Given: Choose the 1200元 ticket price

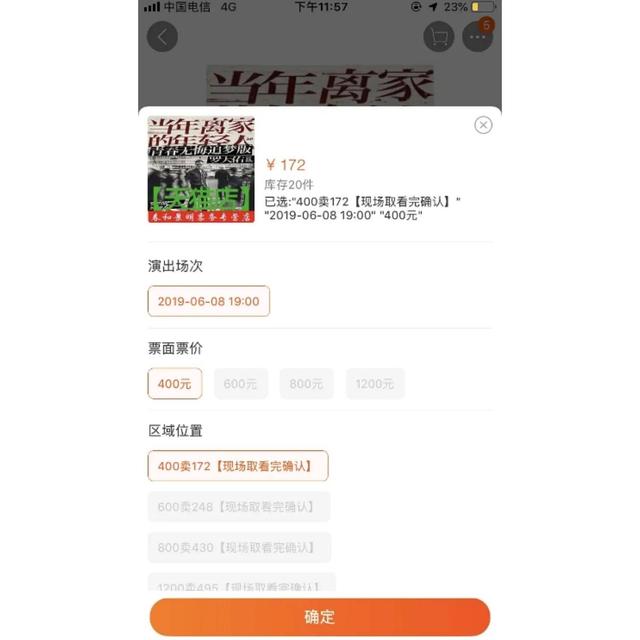Looking at the screenshot, I should (375, 383).
